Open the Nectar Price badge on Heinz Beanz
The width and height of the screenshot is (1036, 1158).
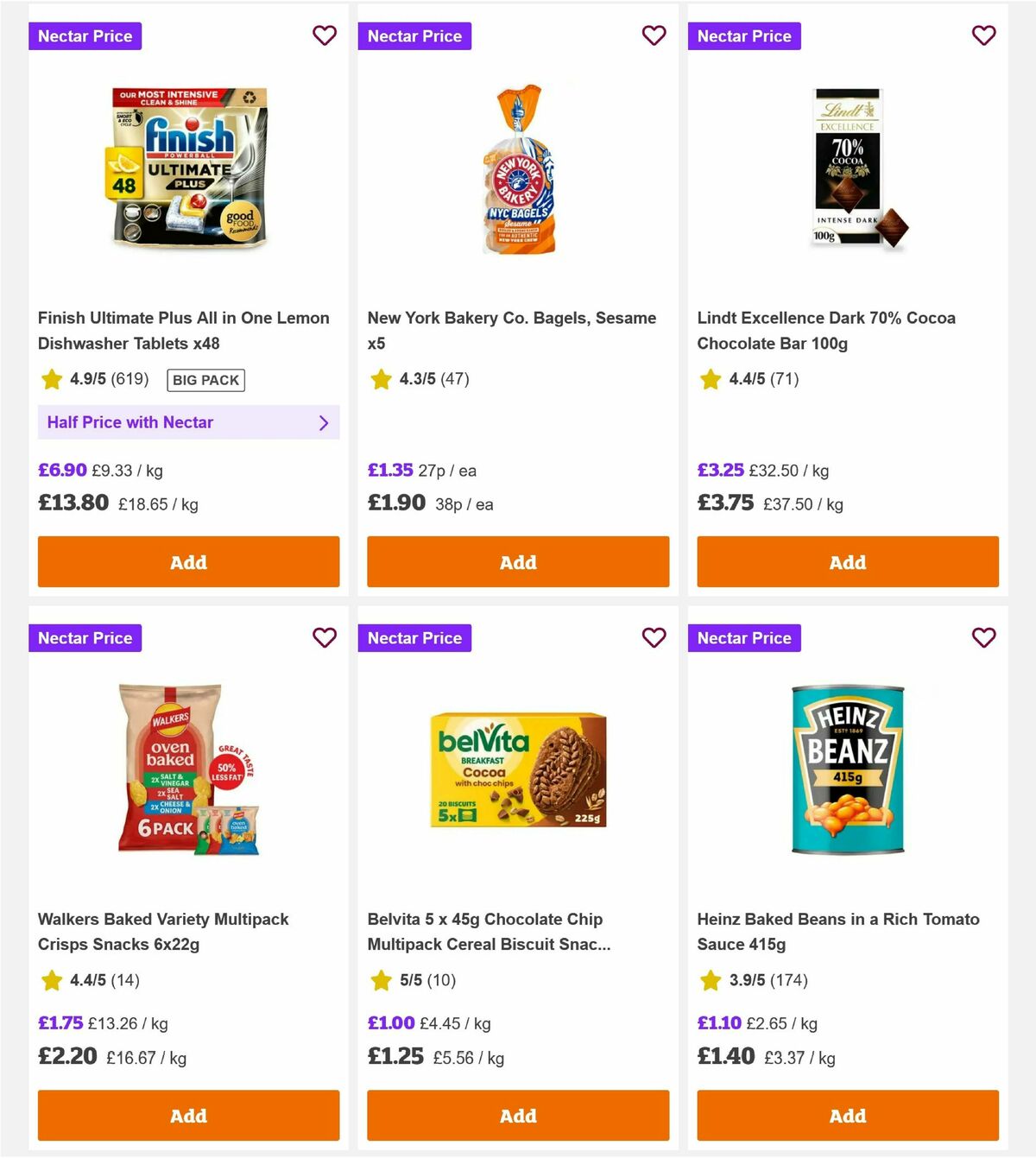pos(745,637)
